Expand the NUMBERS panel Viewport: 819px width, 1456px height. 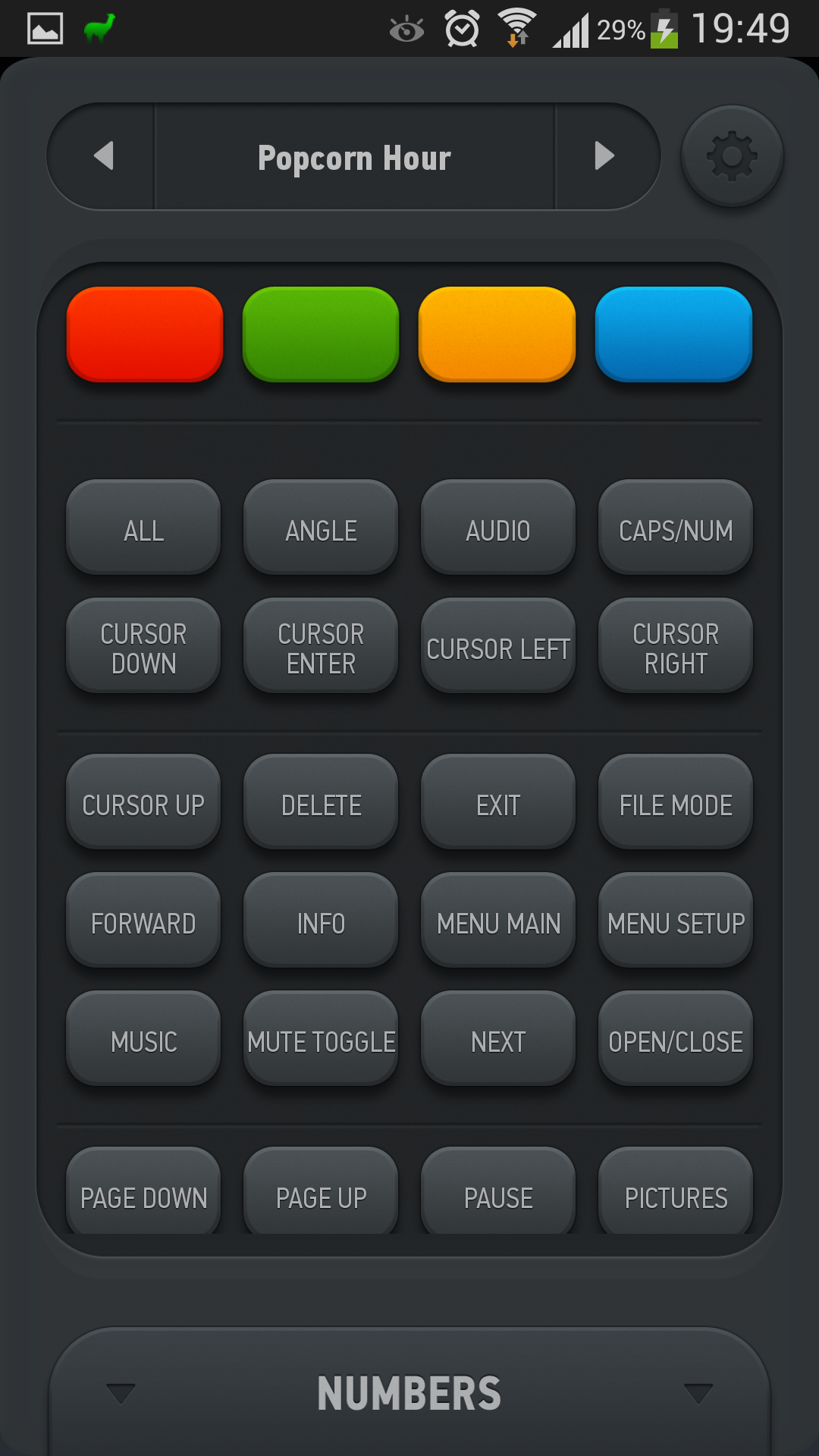[409, 1394]
